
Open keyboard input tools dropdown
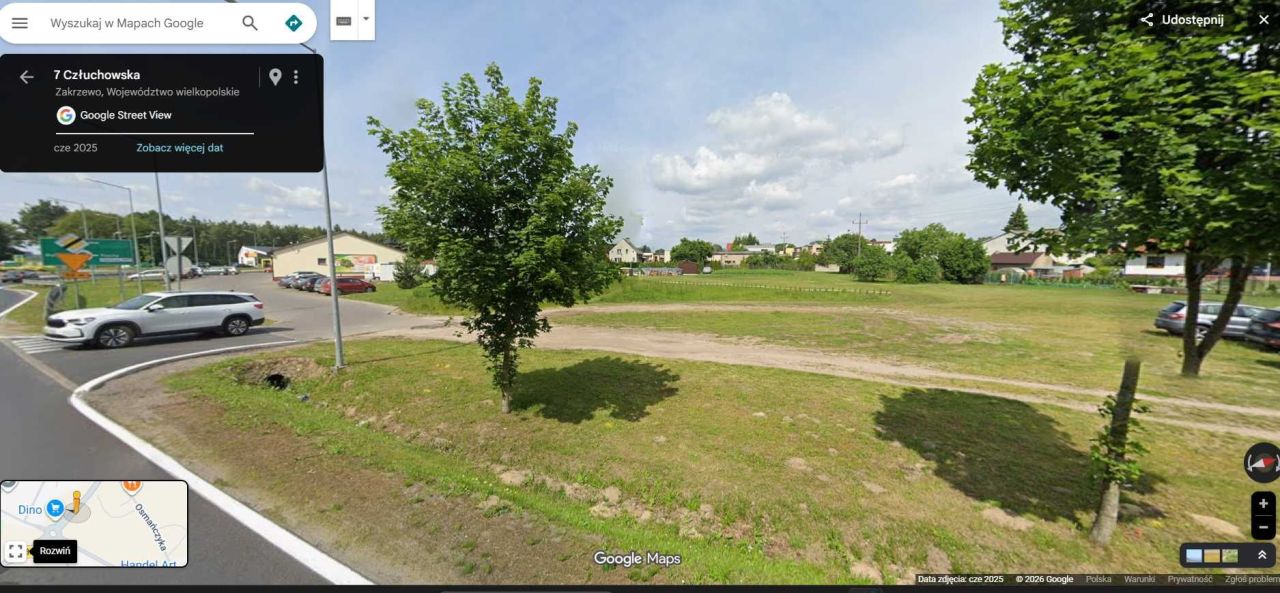click(366, 19)
